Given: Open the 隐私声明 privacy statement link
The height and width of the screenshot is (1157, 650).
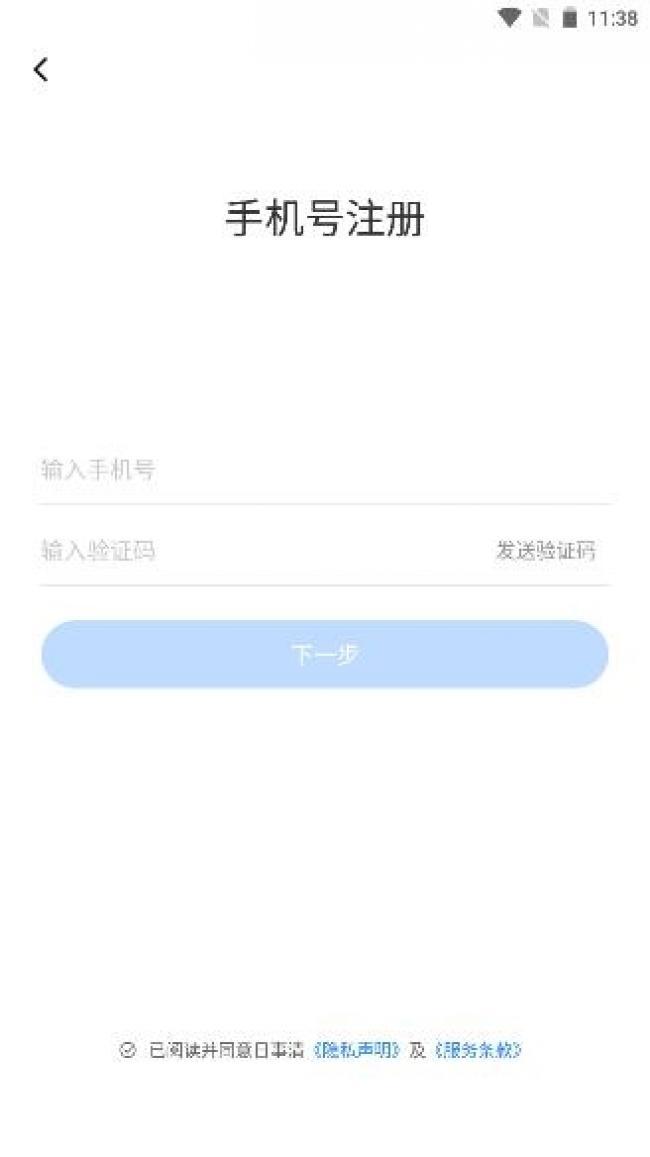Looking at the screenshot, I should (x=356, y=1050).
